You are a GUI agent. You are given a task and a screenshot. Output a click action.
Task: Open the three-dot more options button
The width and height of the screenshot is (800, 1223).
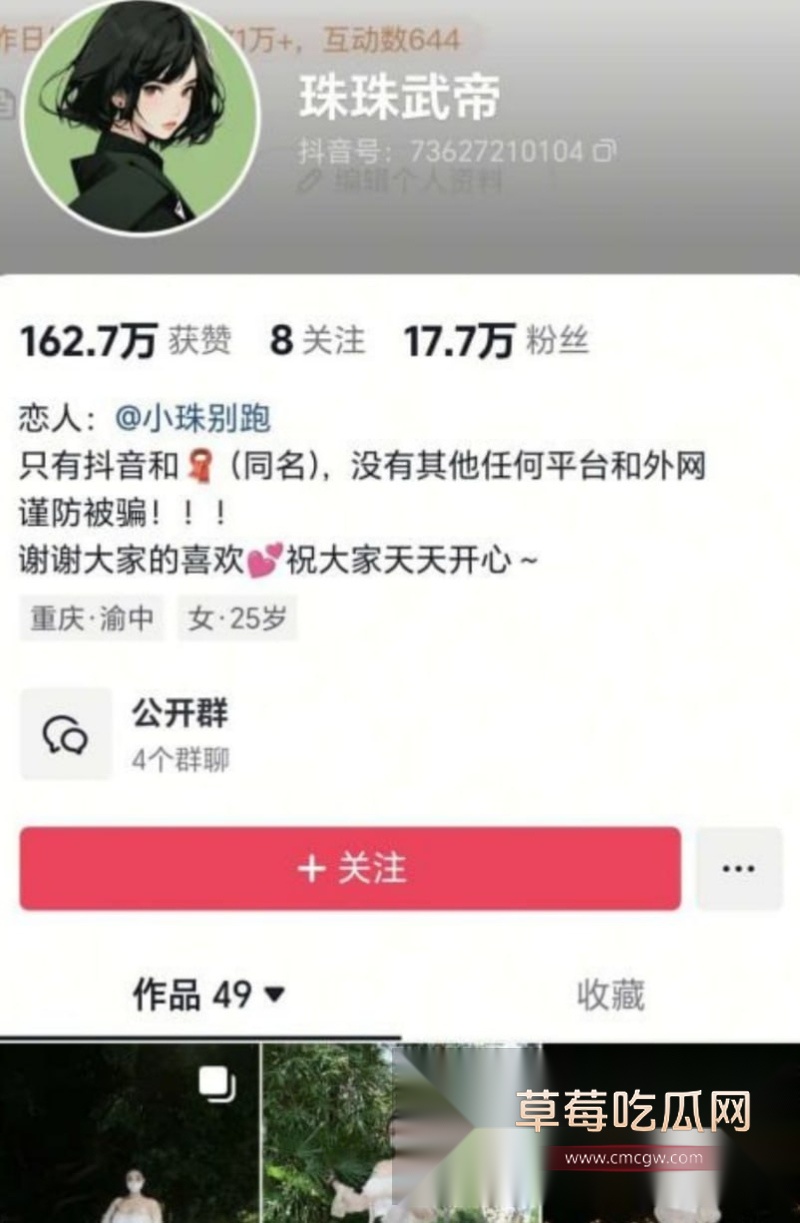click(x=739, y=868)
